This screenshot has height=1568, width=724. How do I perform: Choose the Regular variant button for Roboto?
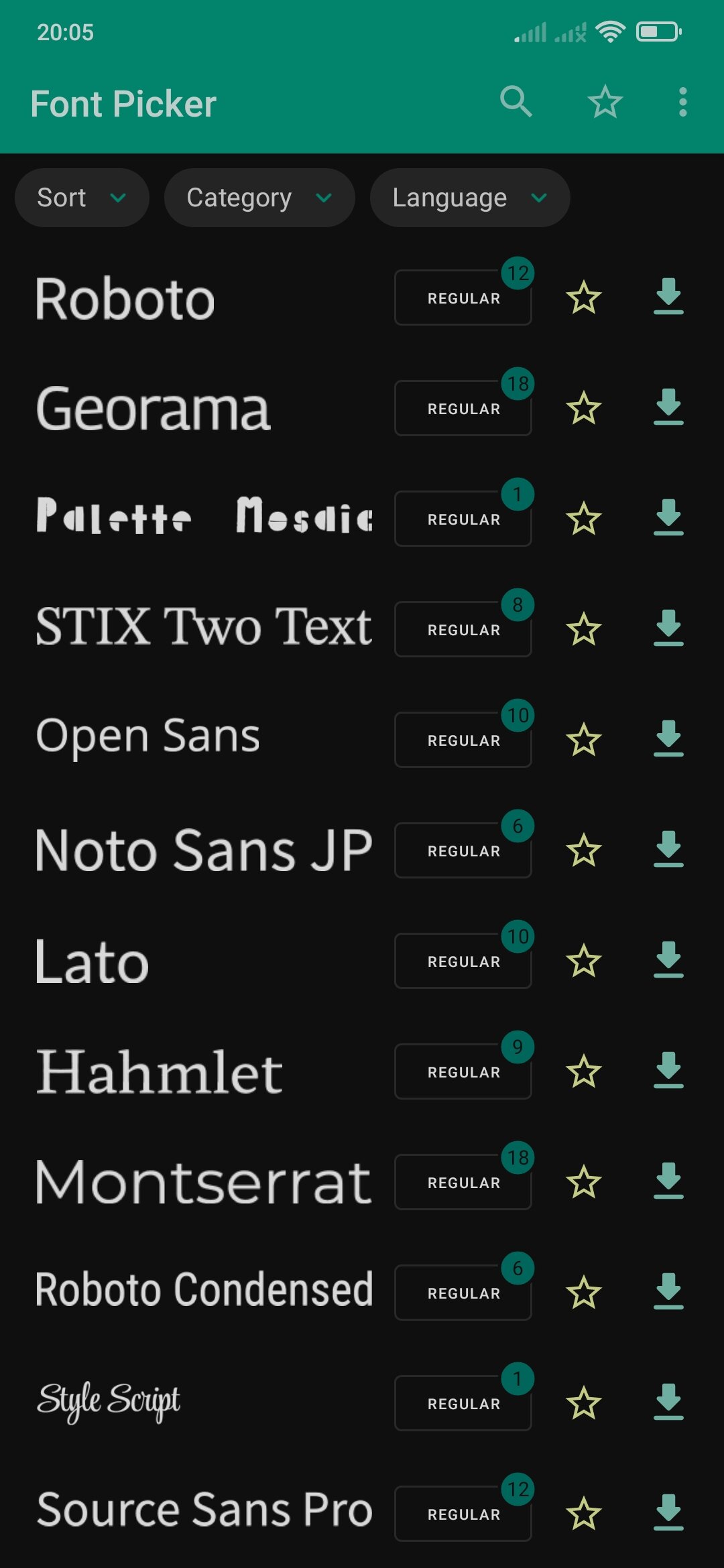(x=463, y=298)
